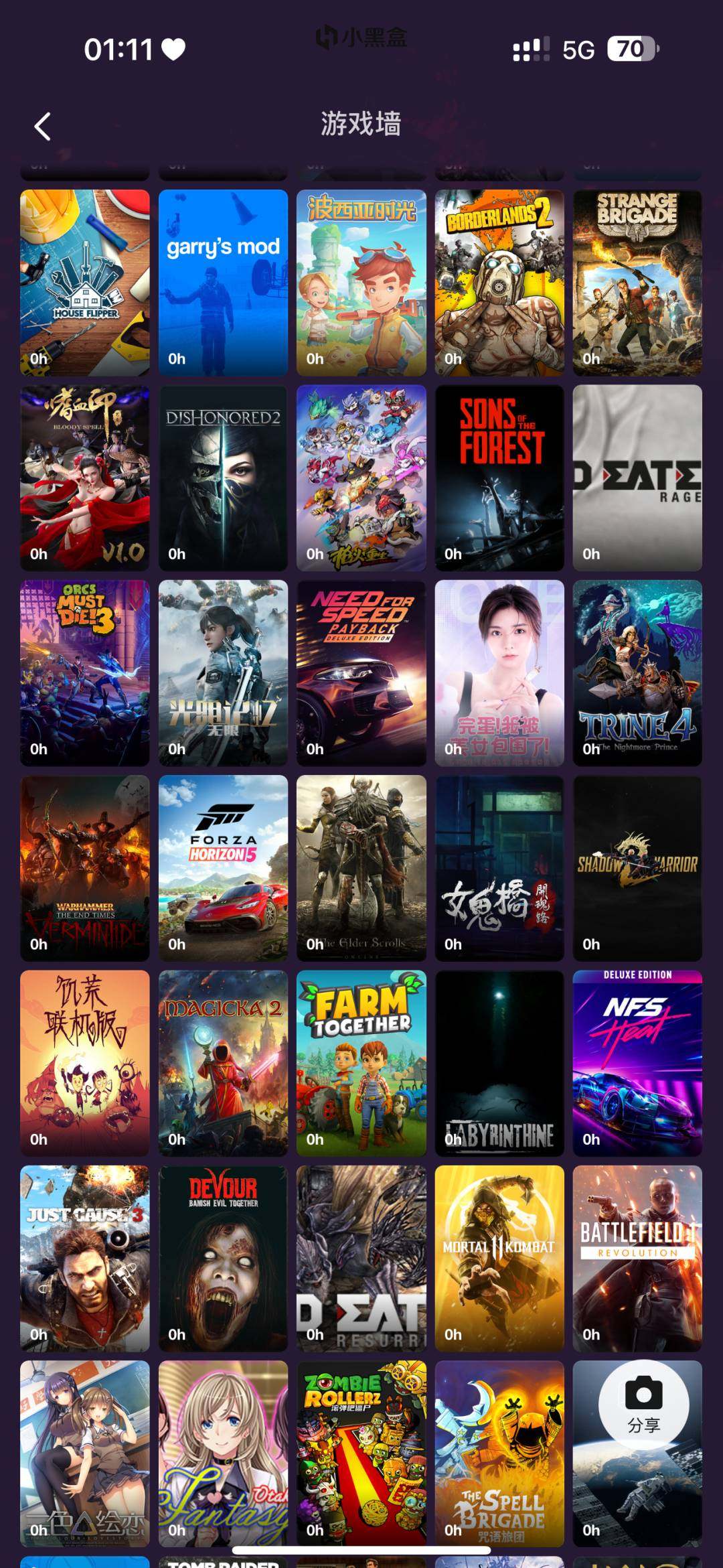The image size is (723, 1568).
Task: Tap the 分享 camera share button
Action: 643,1405
